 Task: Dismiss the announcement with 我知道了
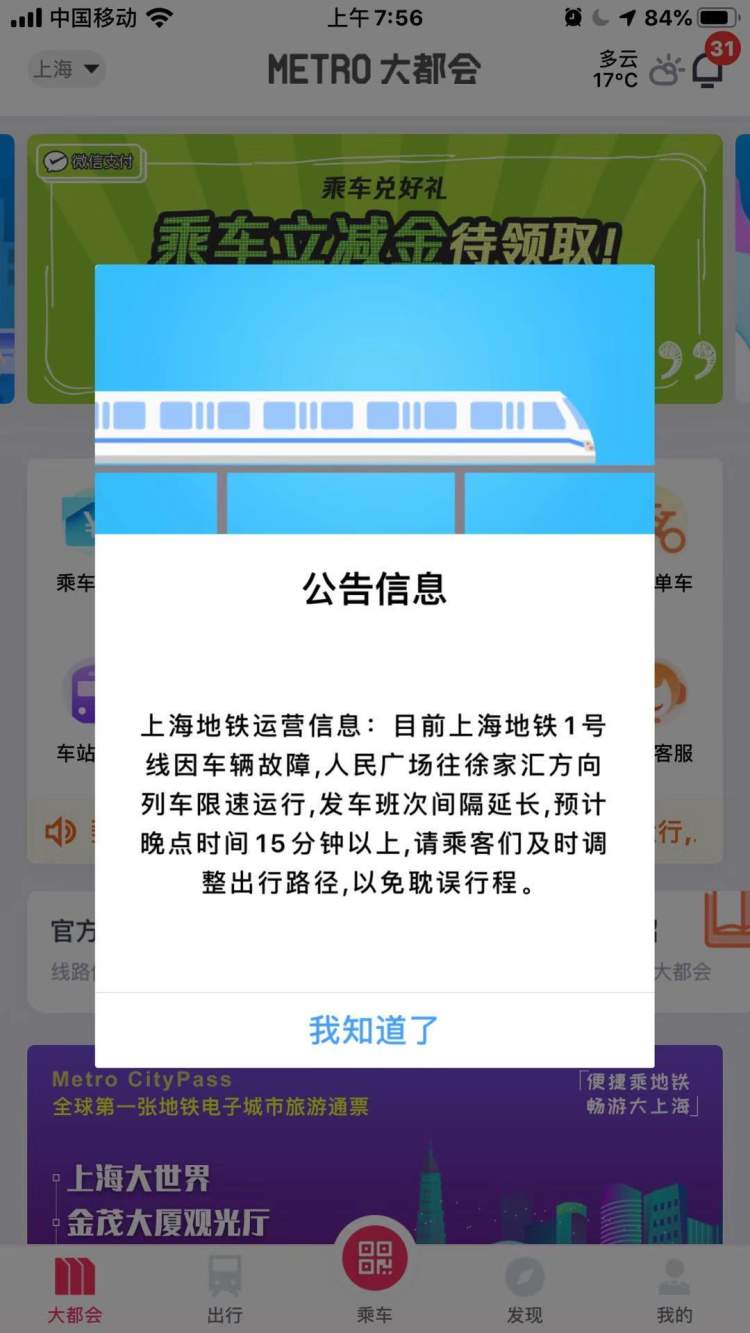pyautogui.click(x=374, y=1029)
